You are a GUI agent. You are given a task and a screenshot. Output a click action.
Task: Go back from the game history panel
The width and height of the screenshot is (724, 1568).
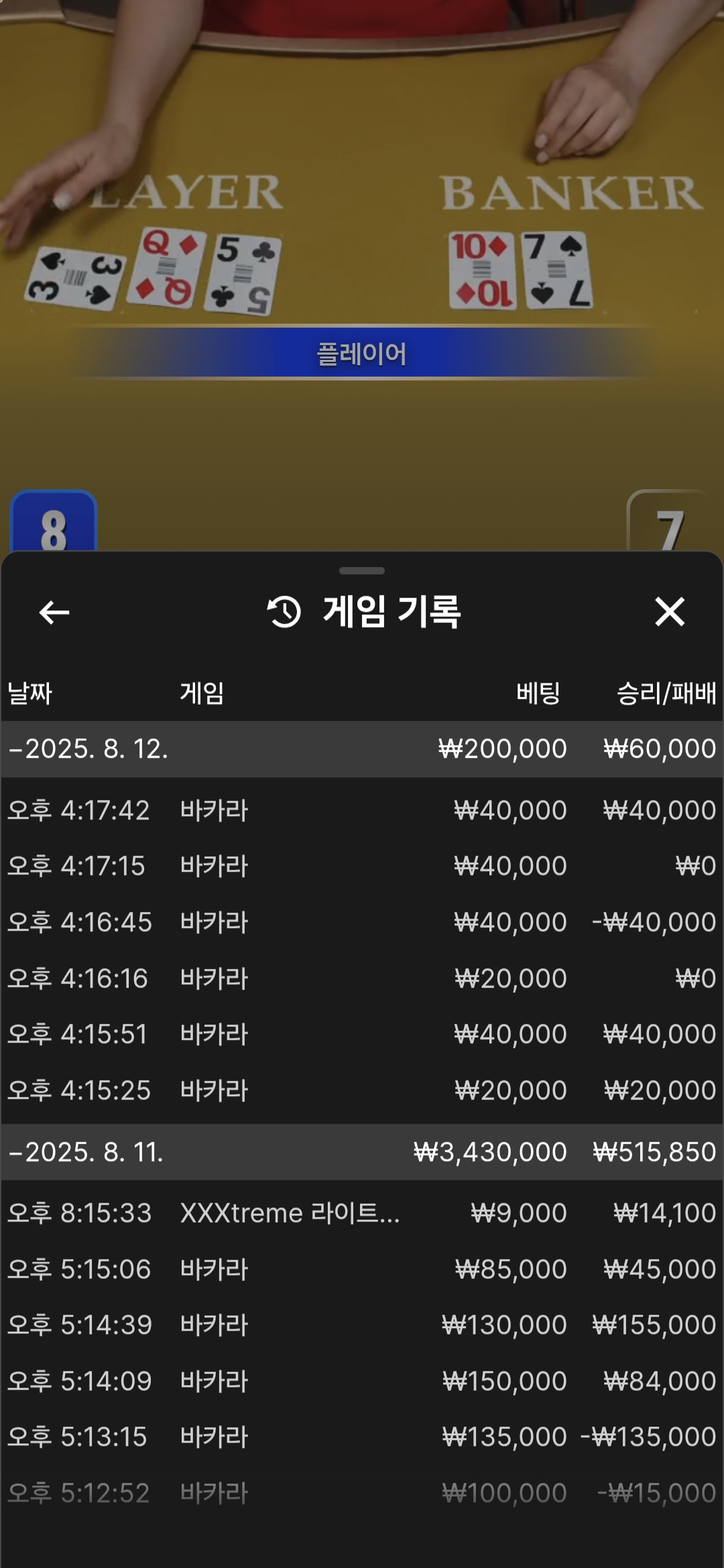tap(54, 612)
